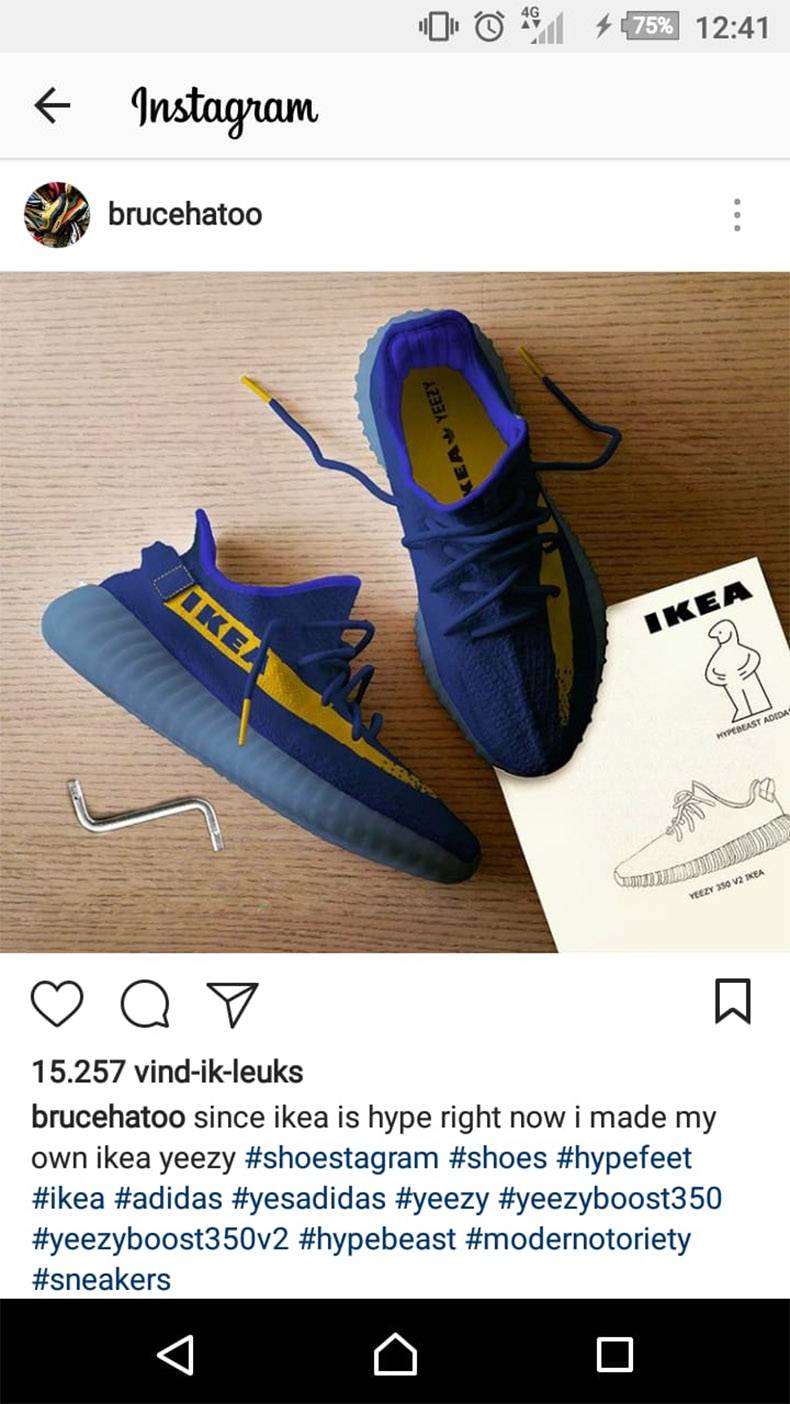Tap the system home button

tap(395, 1354)
